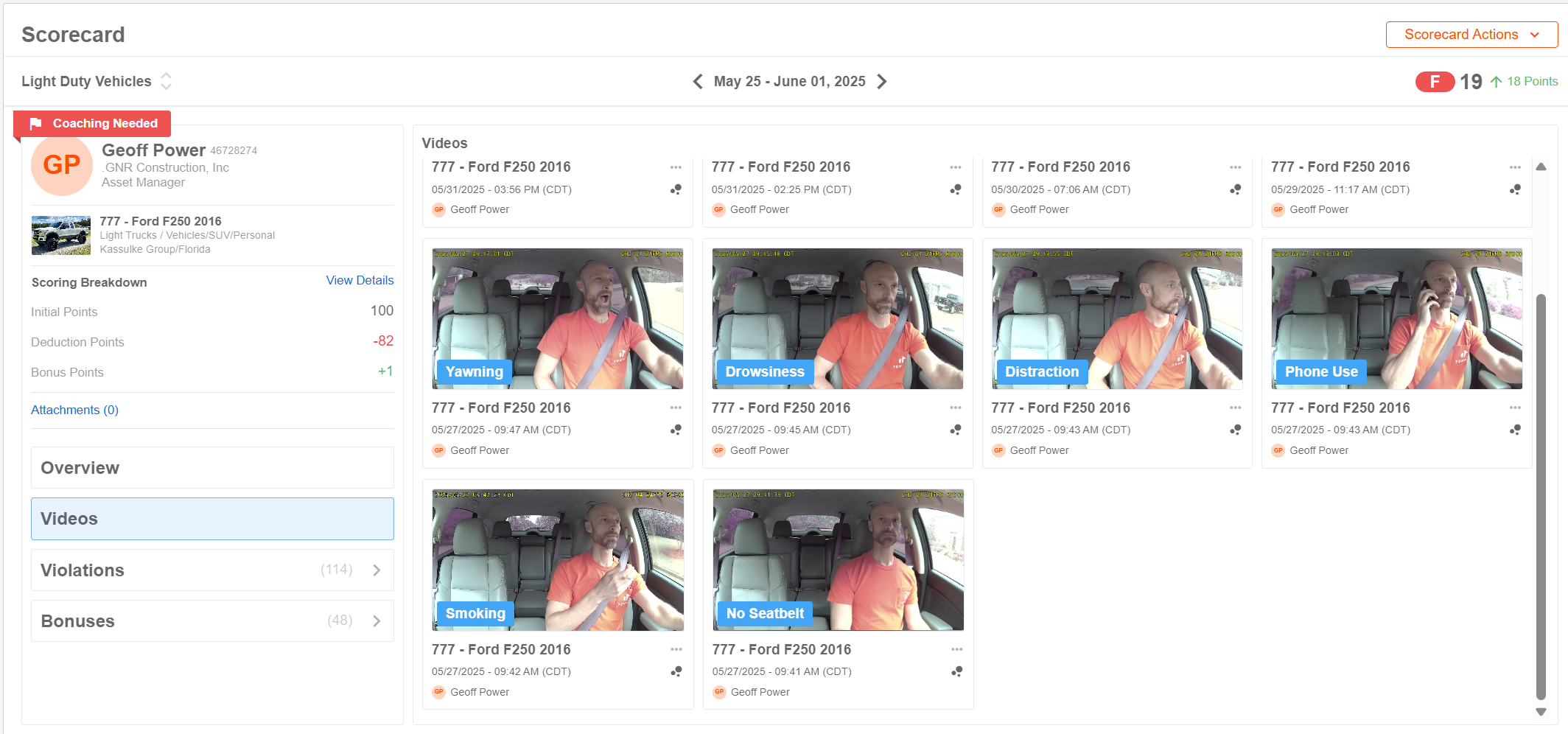Open the Violations list
The width and height of the screenshot is (1568, 734).
pos(212,570)
